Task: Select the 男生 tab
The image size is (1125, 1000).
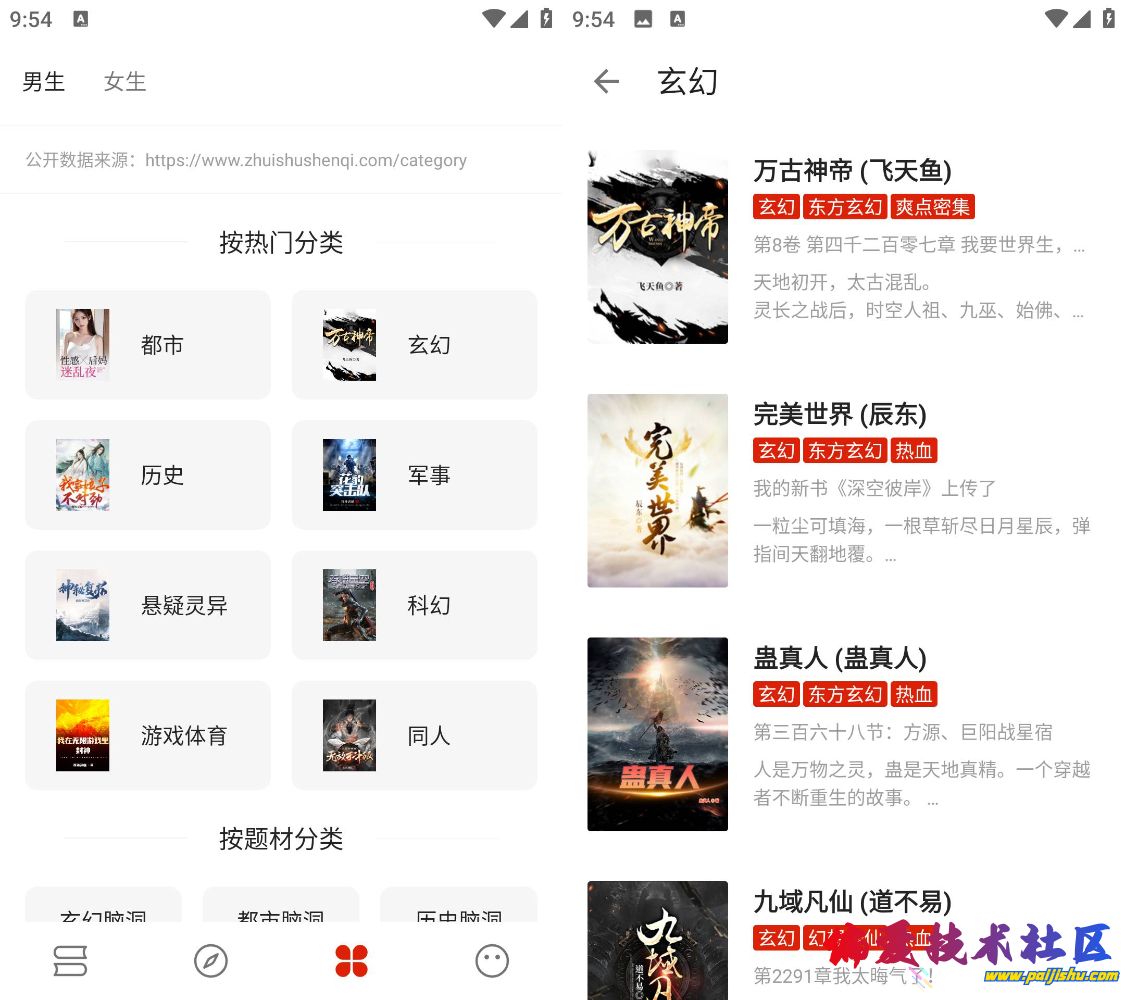Action: [44, 82]
